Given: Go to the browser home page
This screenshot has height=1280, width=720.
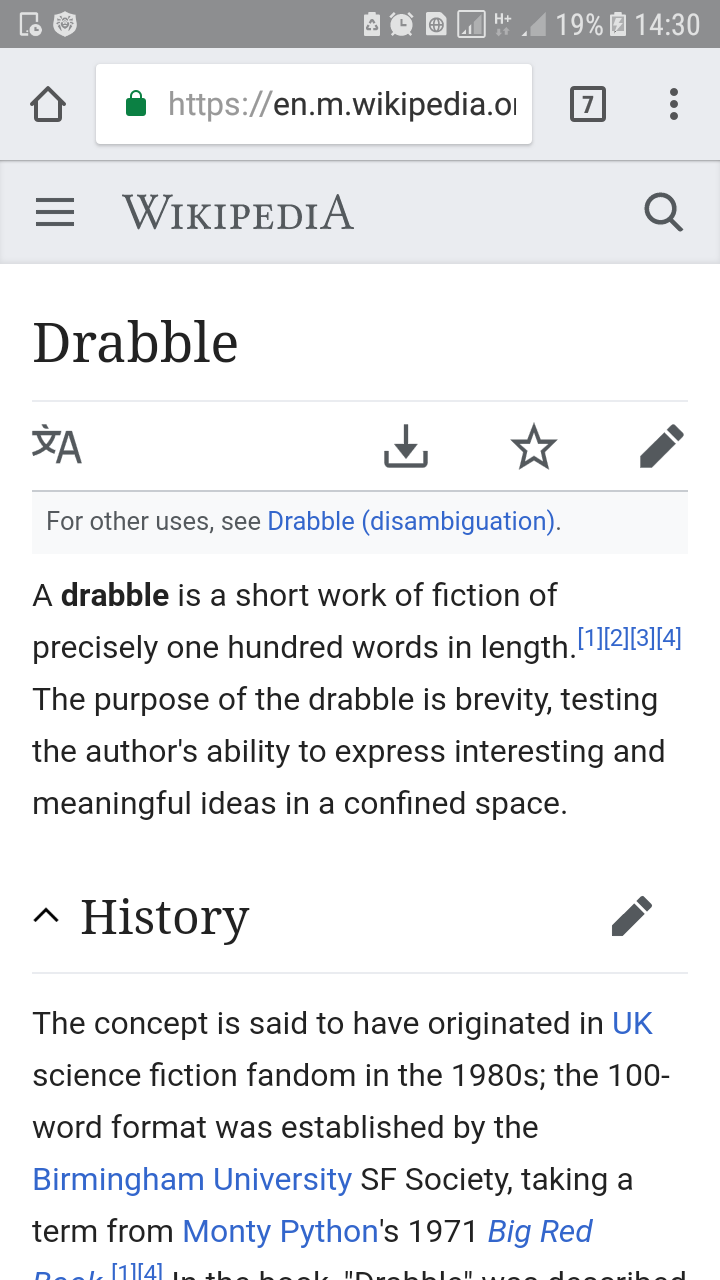Looking at the screenshot, I should tap(48, 104).
